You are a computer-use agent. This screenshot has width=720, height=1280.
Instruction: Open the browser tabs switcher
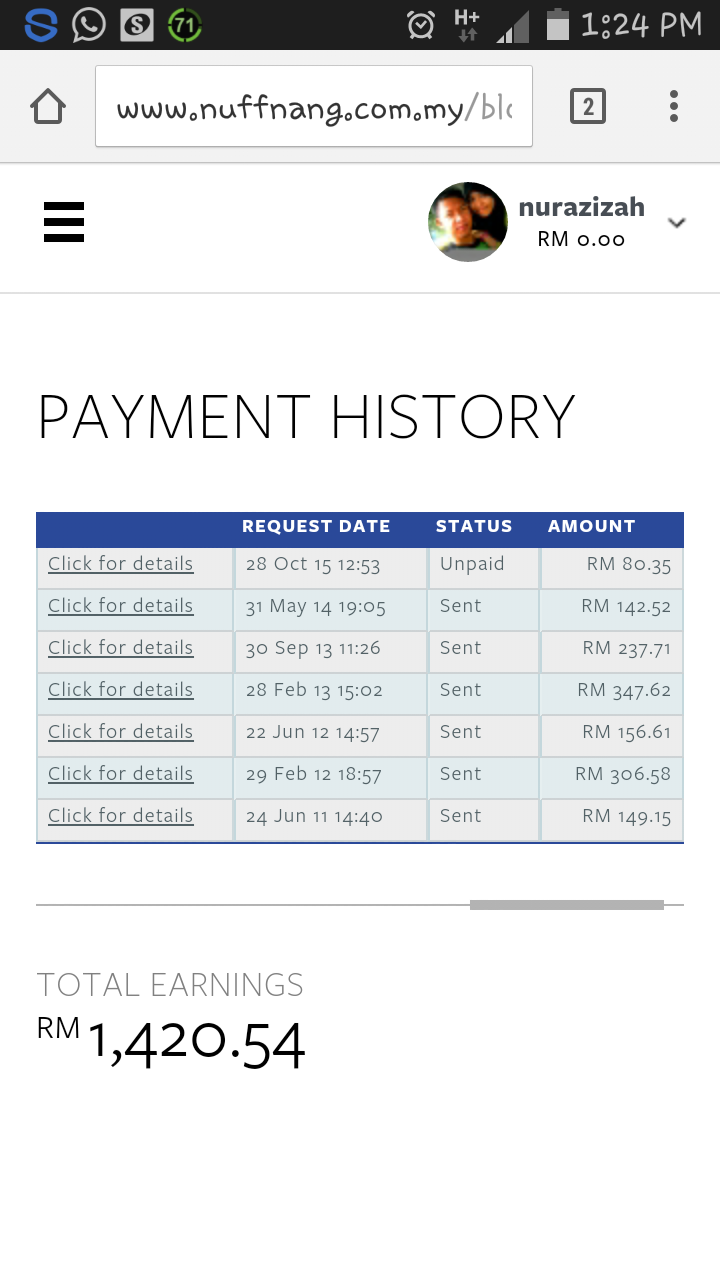(588, 106)
